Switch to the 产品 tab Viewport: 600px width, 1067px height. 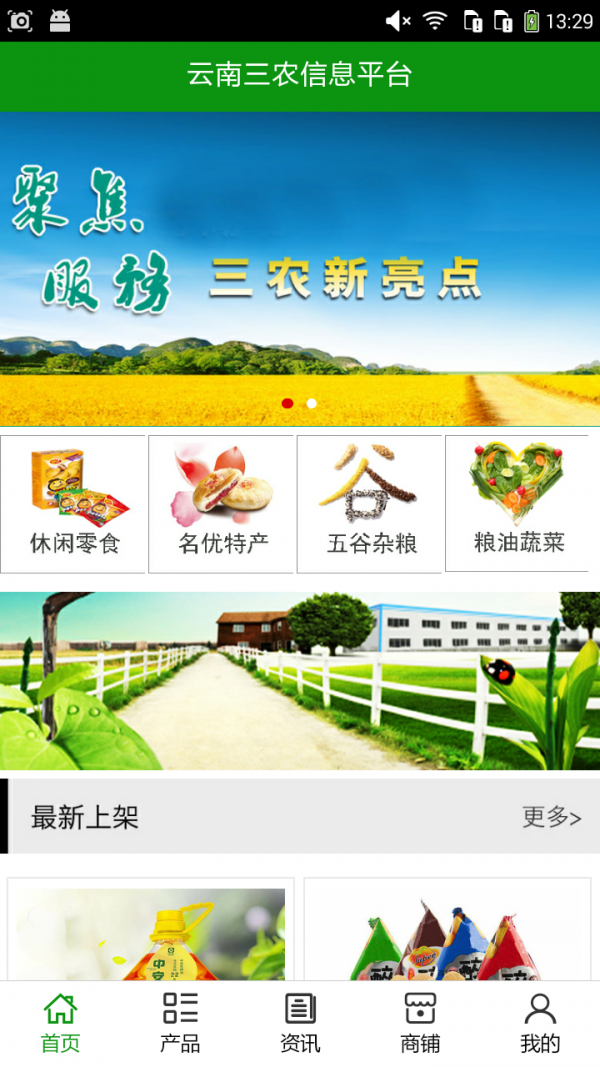(x=180, y=1023)
